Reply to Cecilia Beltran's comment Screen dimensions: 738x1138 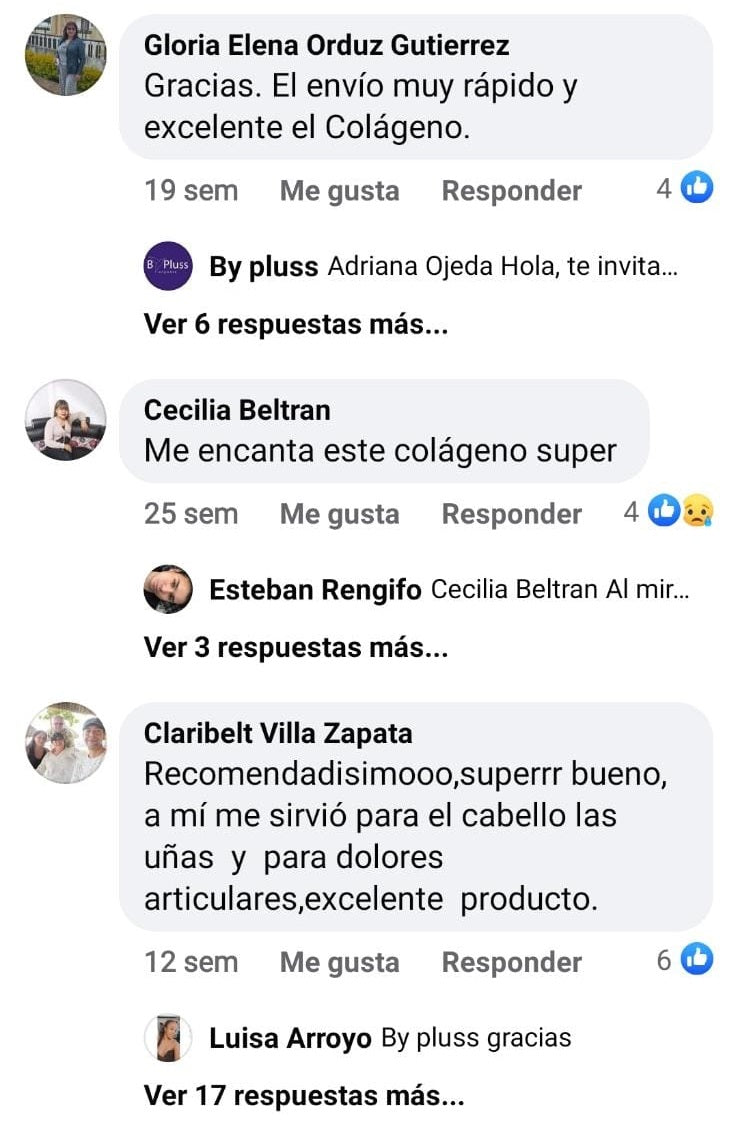[x=511, y=513]
